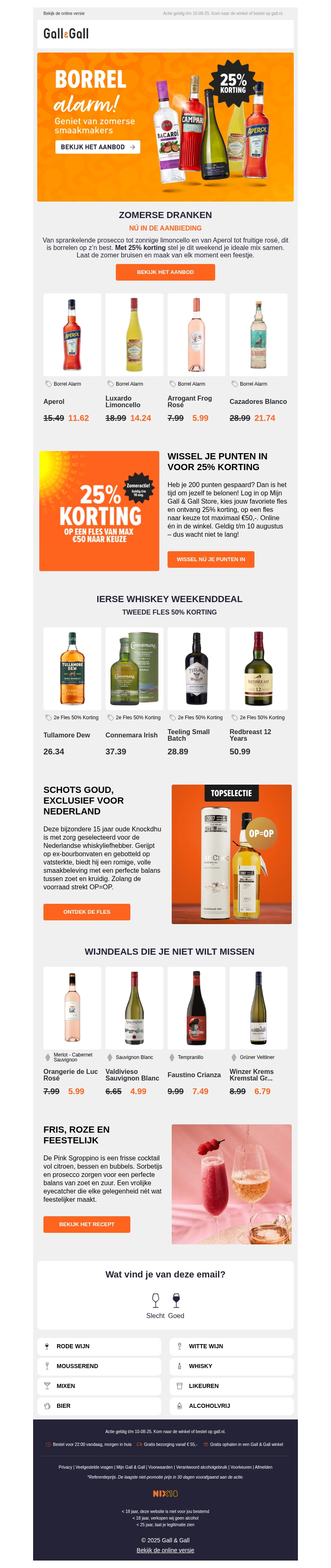Open the hero banner's Bekijk het aanbod button

point(97,147)
